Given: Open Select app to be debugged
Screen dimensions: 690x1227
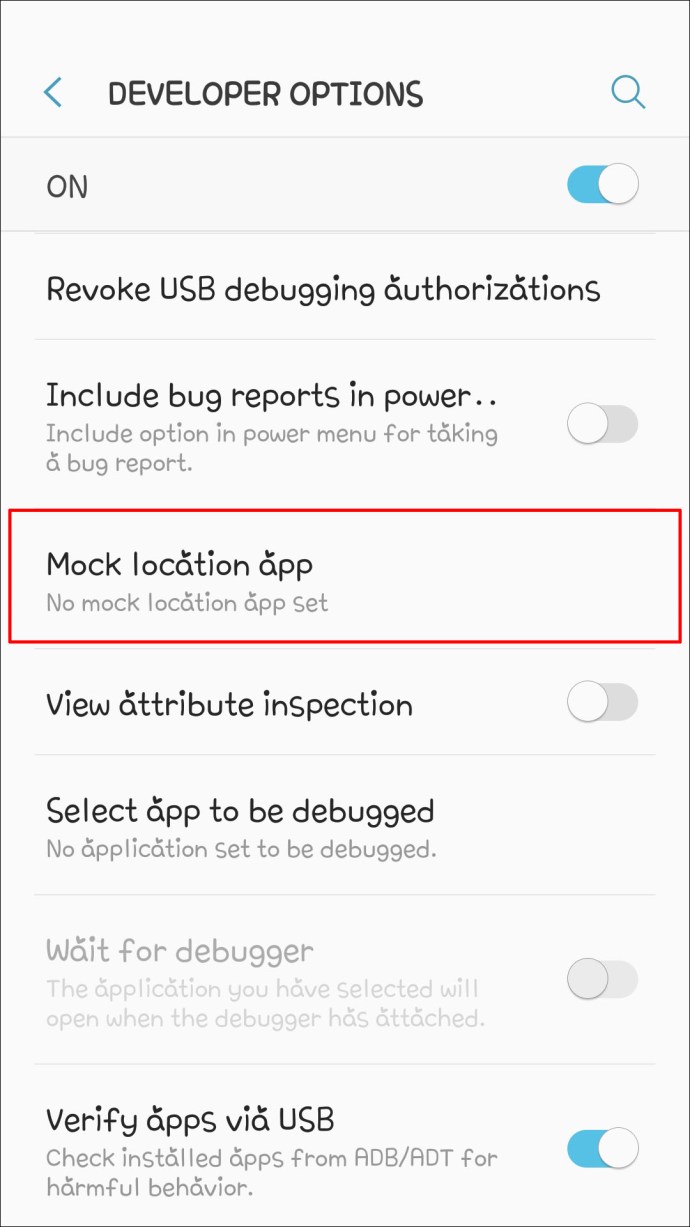Looking at the screenshot, I should click(345, 825).
